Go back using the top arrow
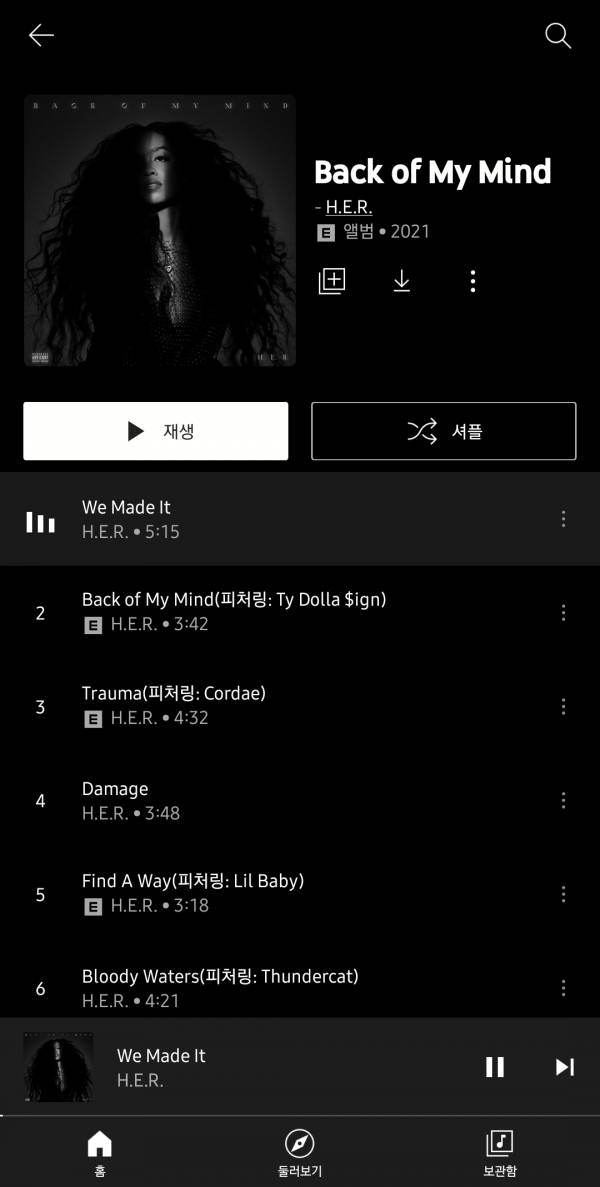This screenshot has width=600, height=1187. point(41,36)
